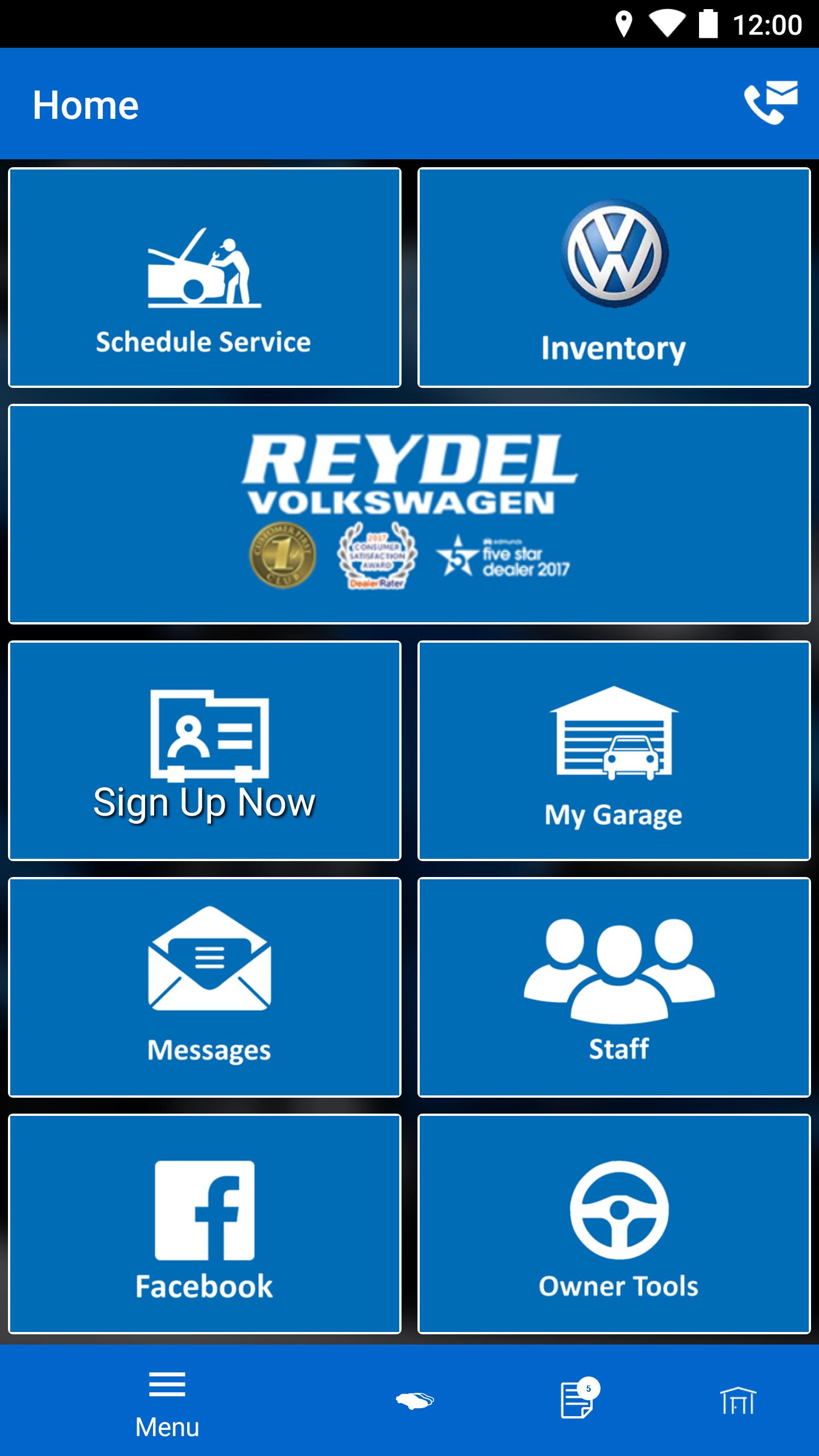The width and height of the screenshot is (819, 1456).
Task: View the Messages tile
Action: (x=205, y=987)
